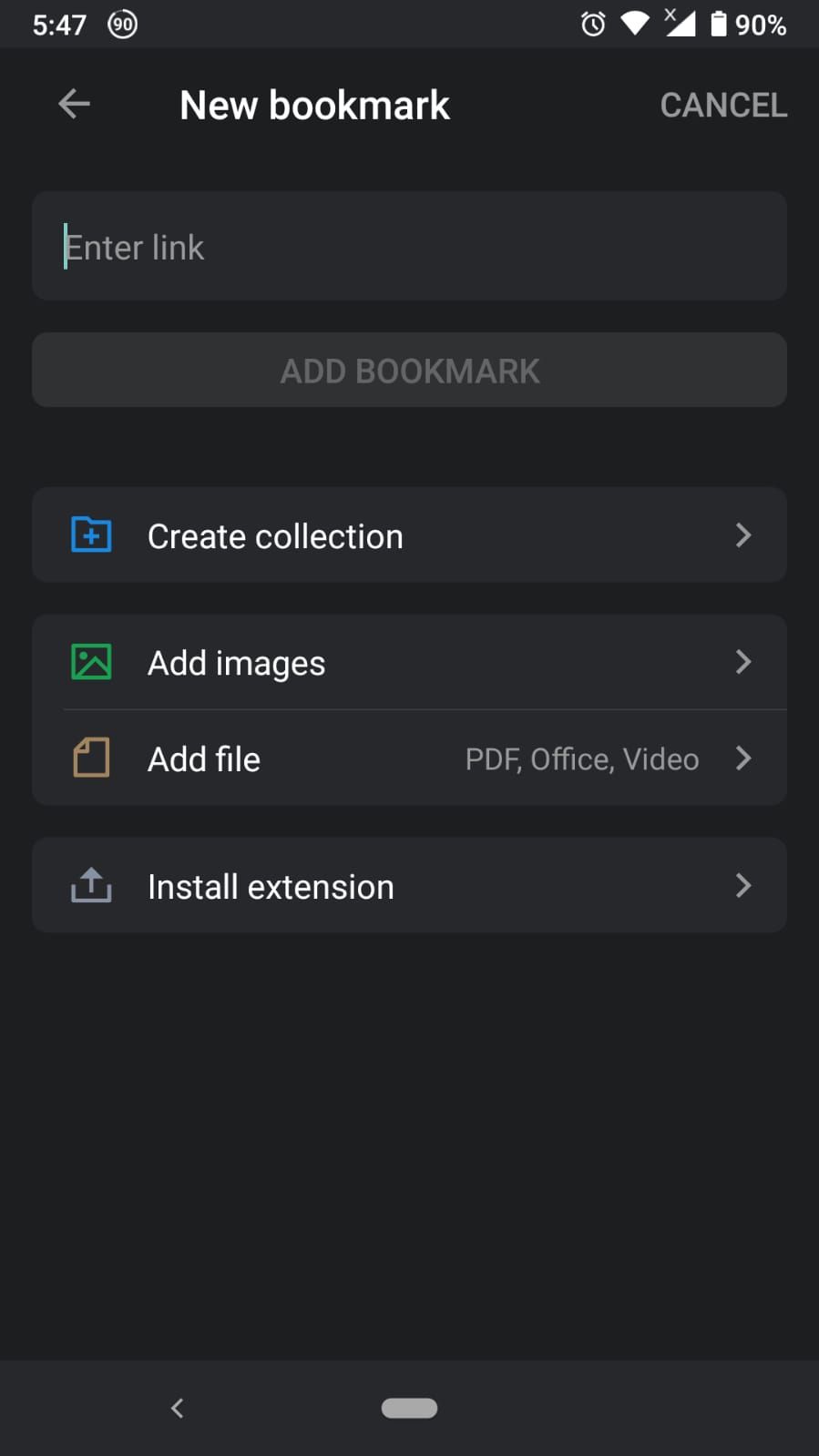Go to home via navigation pill
The width and height of the screenshot is (819, 1456).
pyautogui.click(x=409, y=1408)
